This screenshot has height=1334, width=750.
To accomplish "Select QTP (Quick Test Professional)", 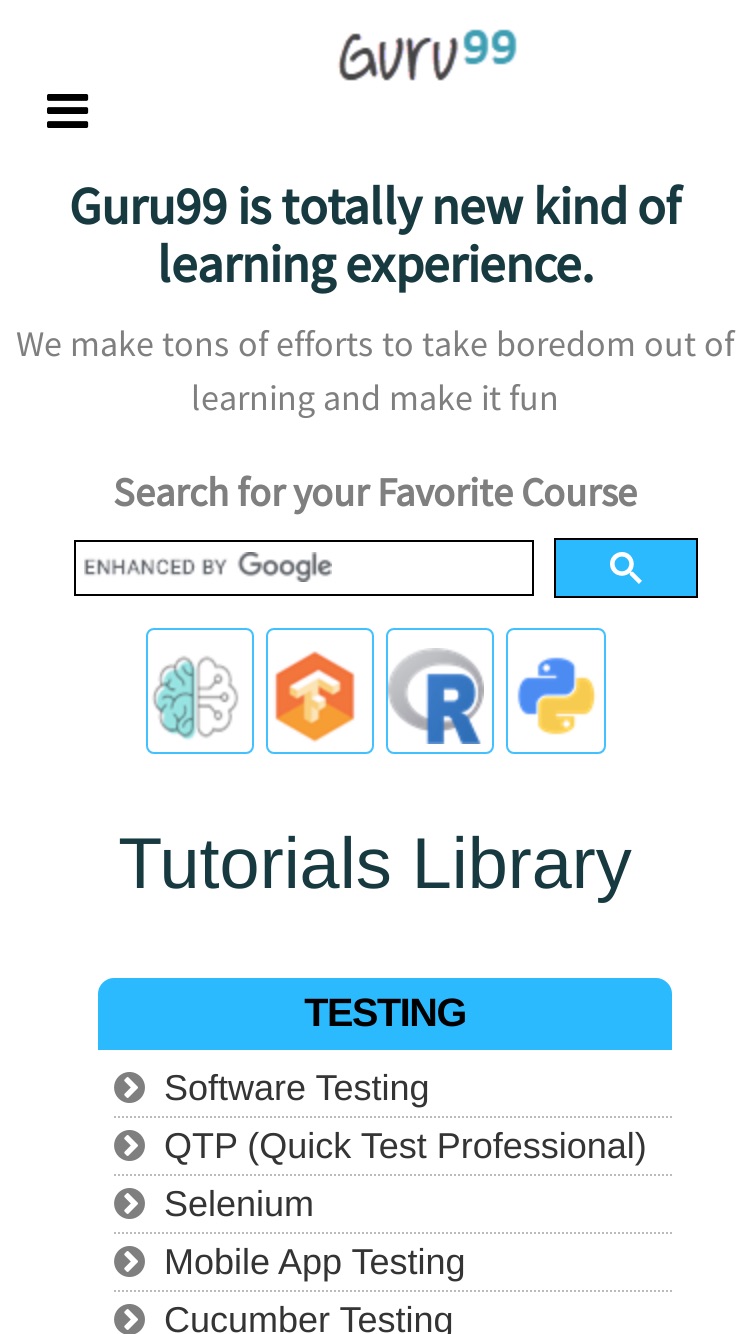I will (405, 1146).
